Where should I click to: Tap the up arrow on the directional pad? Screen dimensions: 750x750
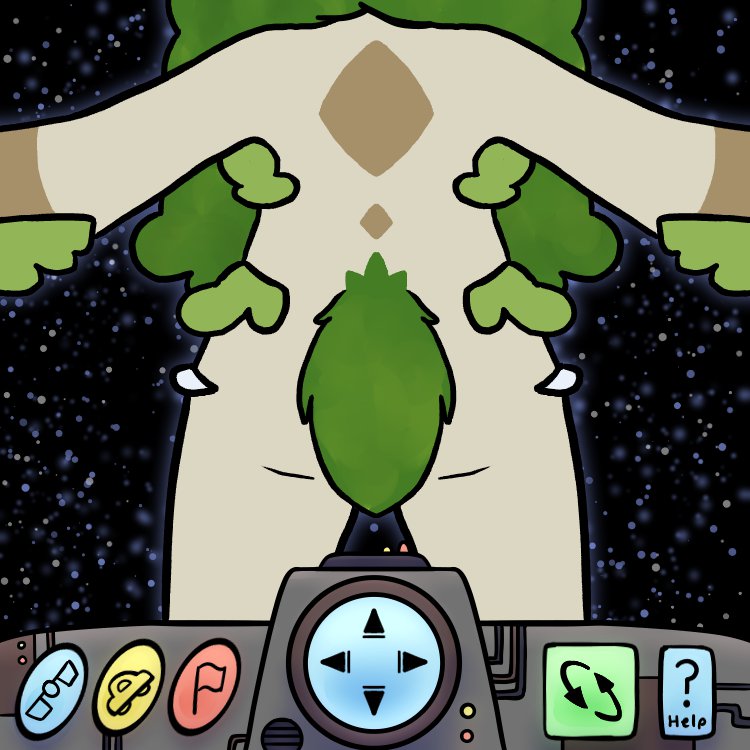pos(374,624)
